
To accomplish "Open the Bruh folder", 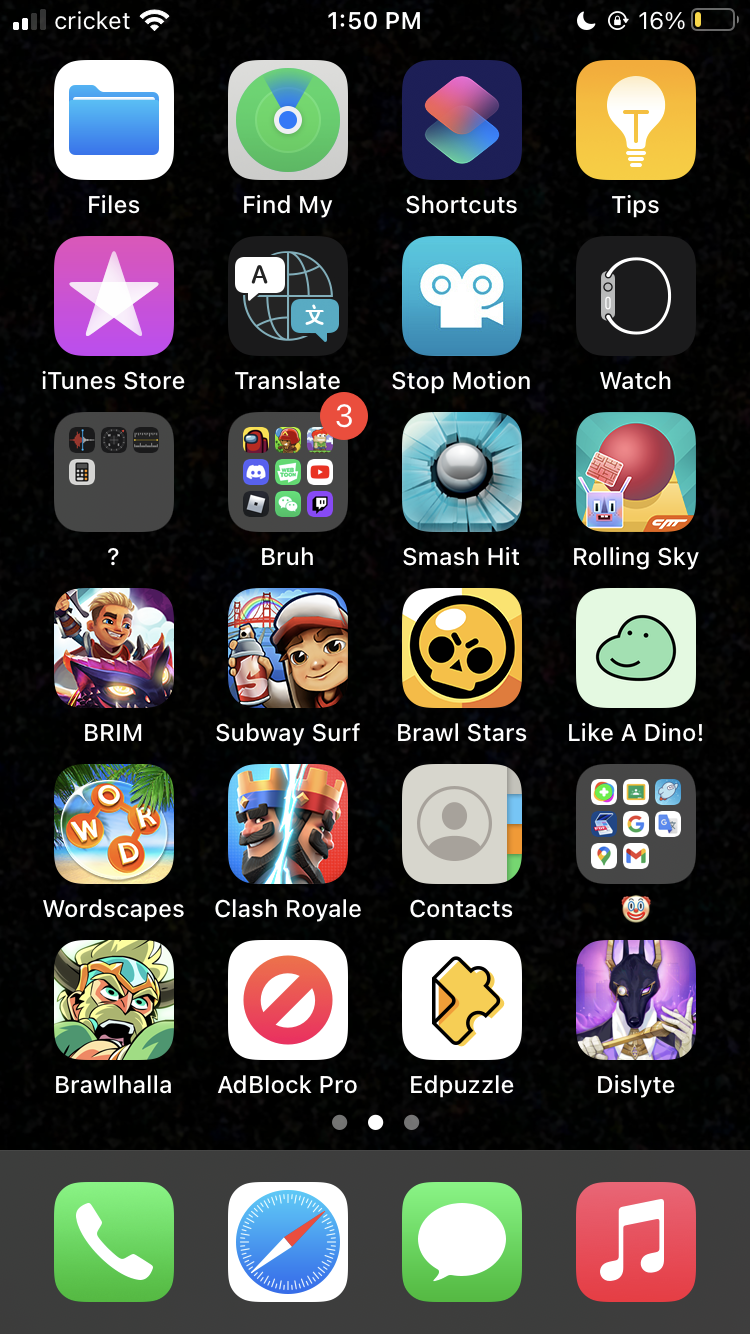I will (287, 472).
